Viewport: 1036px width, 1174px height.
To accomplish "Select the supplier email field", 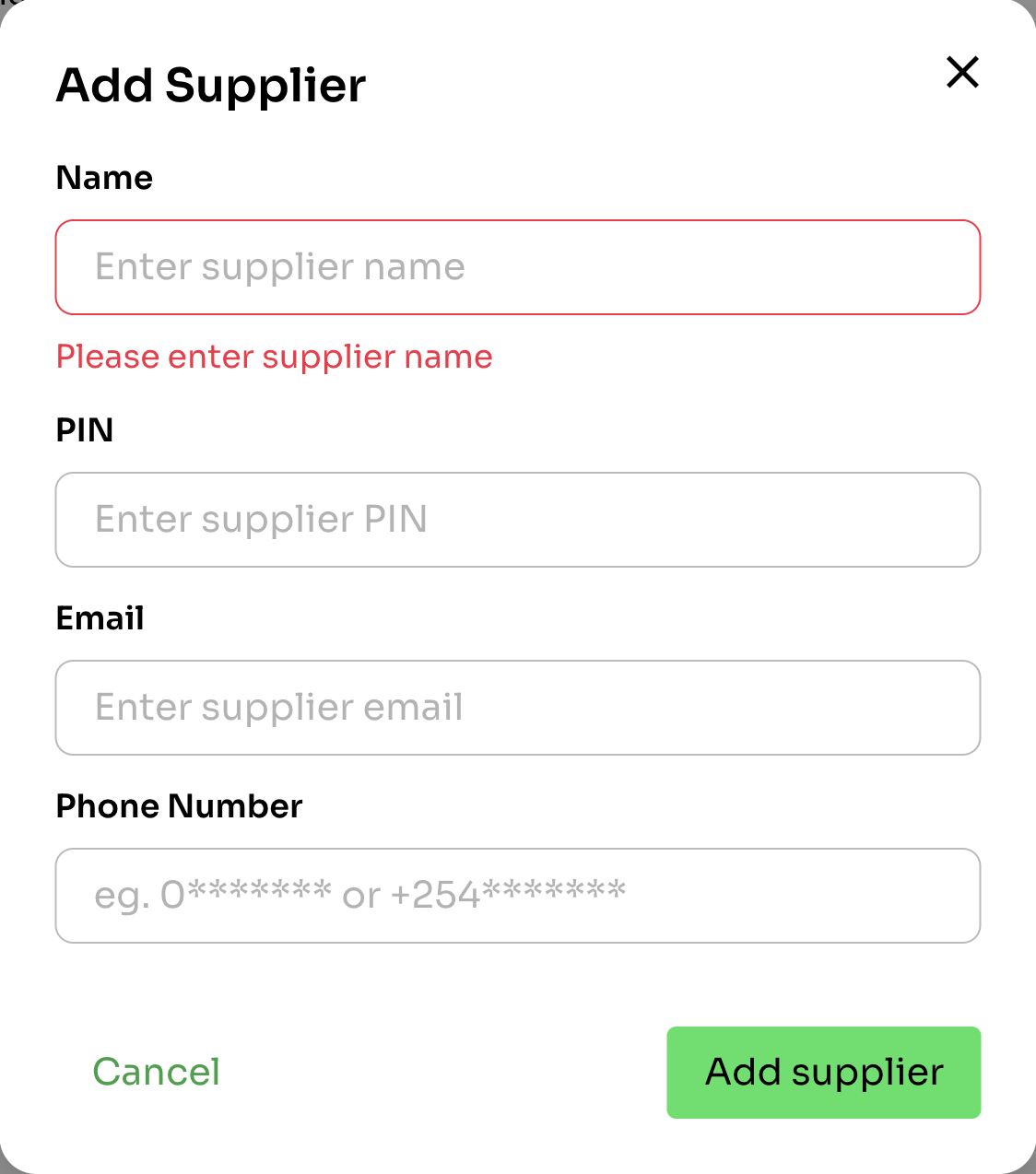I will [x=517, y=708].
